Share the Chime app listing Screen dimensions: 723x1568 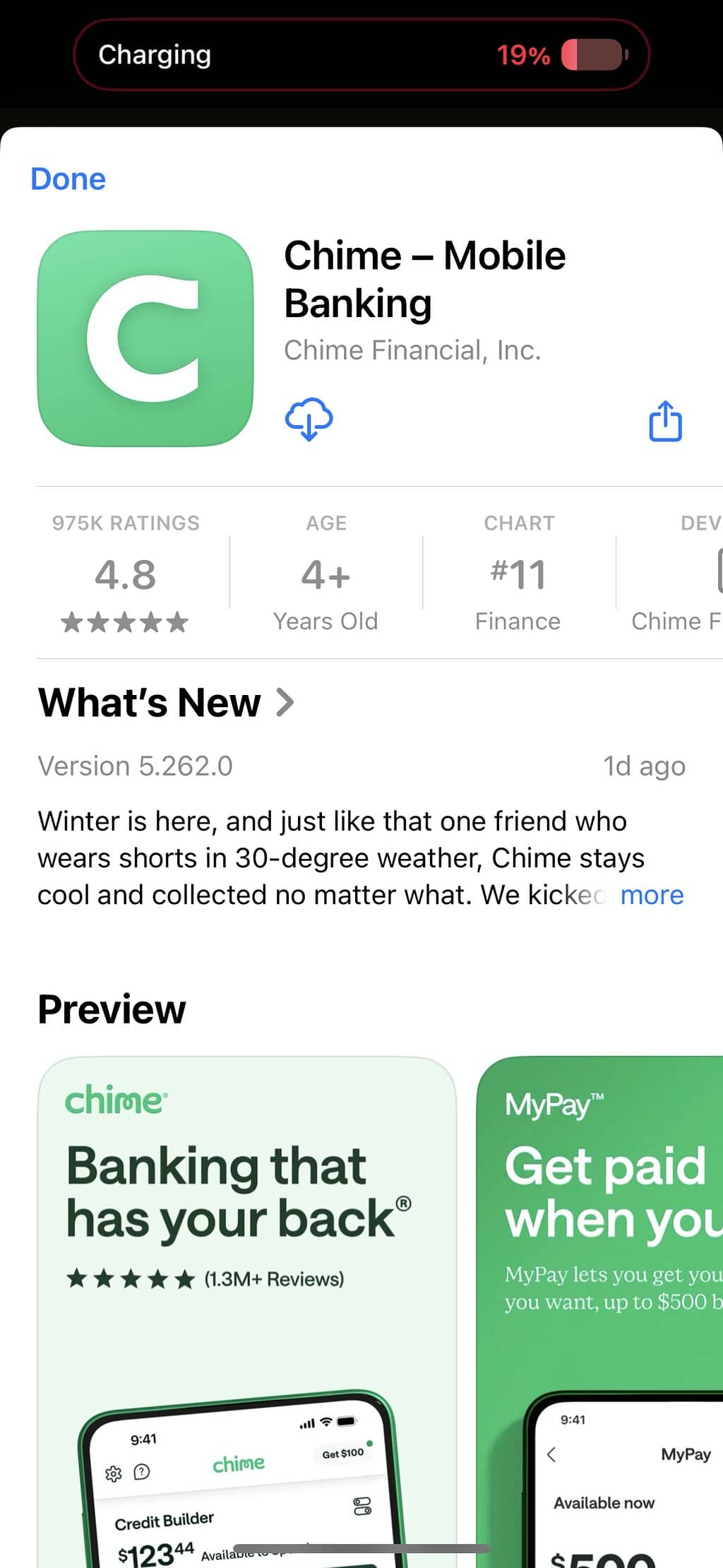[665, 422]
